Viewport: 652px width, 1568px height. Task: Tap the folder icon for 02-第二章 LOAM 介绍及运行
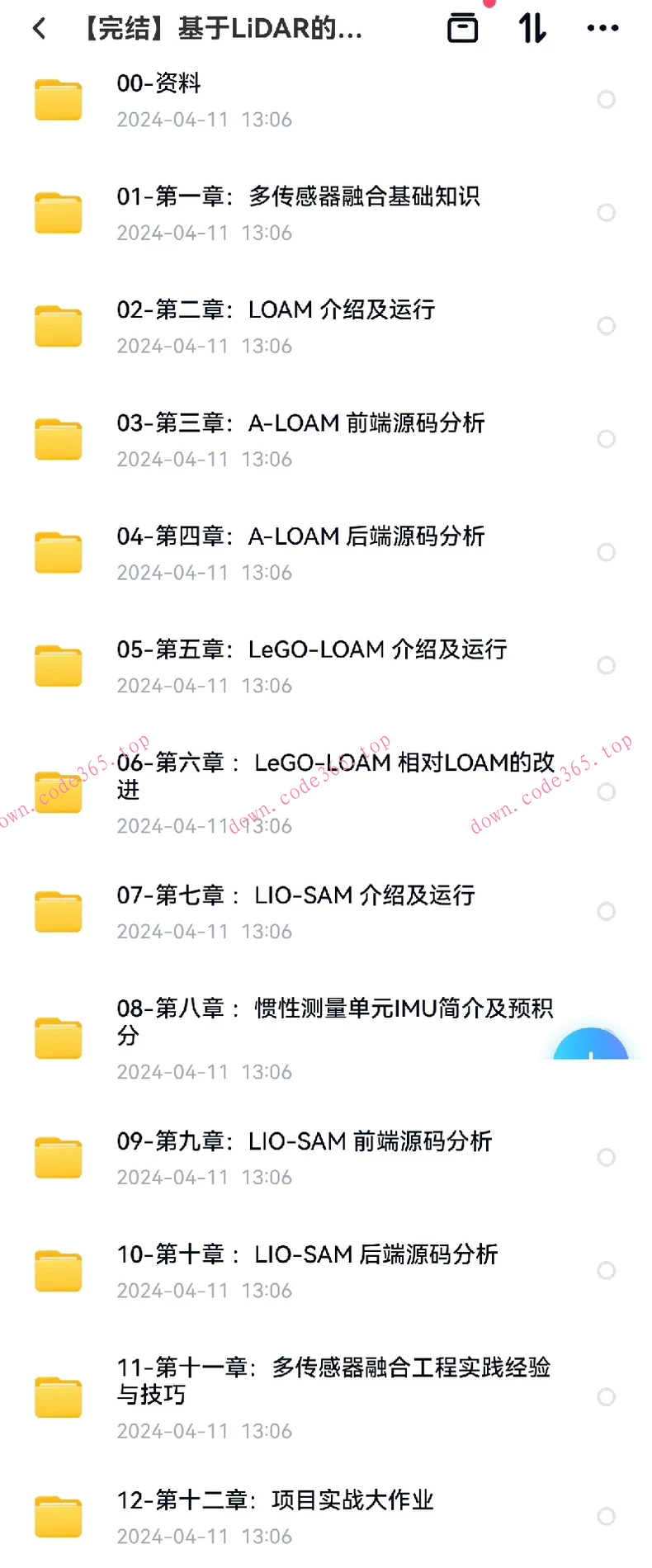tap(58, 325)
